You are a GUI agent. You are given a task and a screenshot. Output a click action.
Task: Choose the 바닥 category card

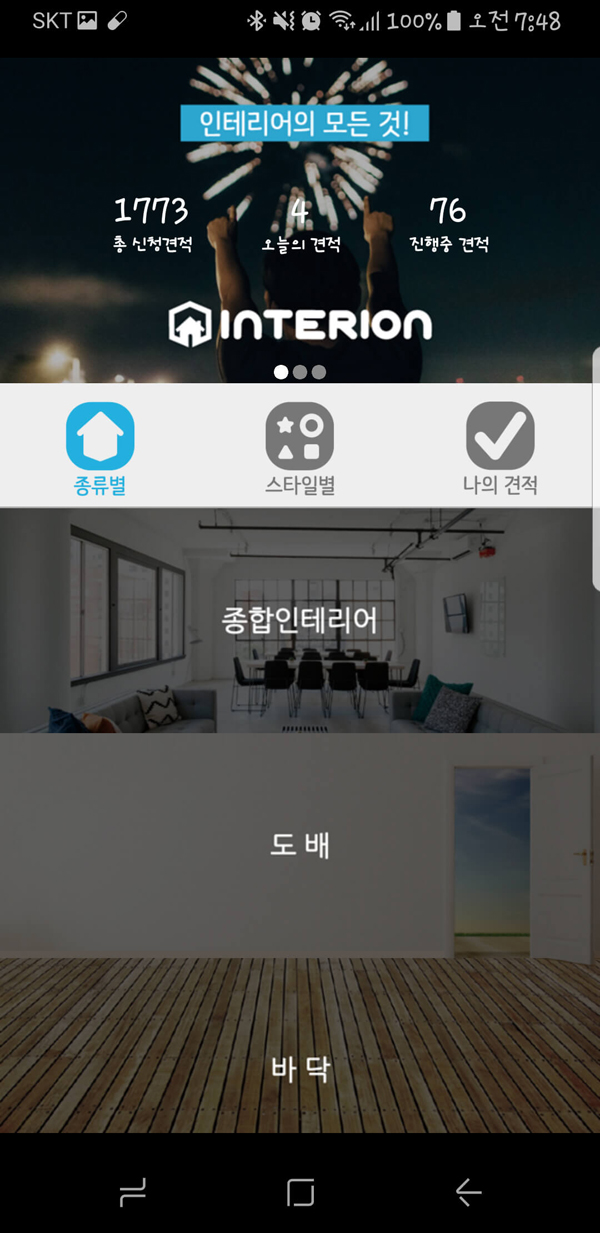(x=300, y=1068)
